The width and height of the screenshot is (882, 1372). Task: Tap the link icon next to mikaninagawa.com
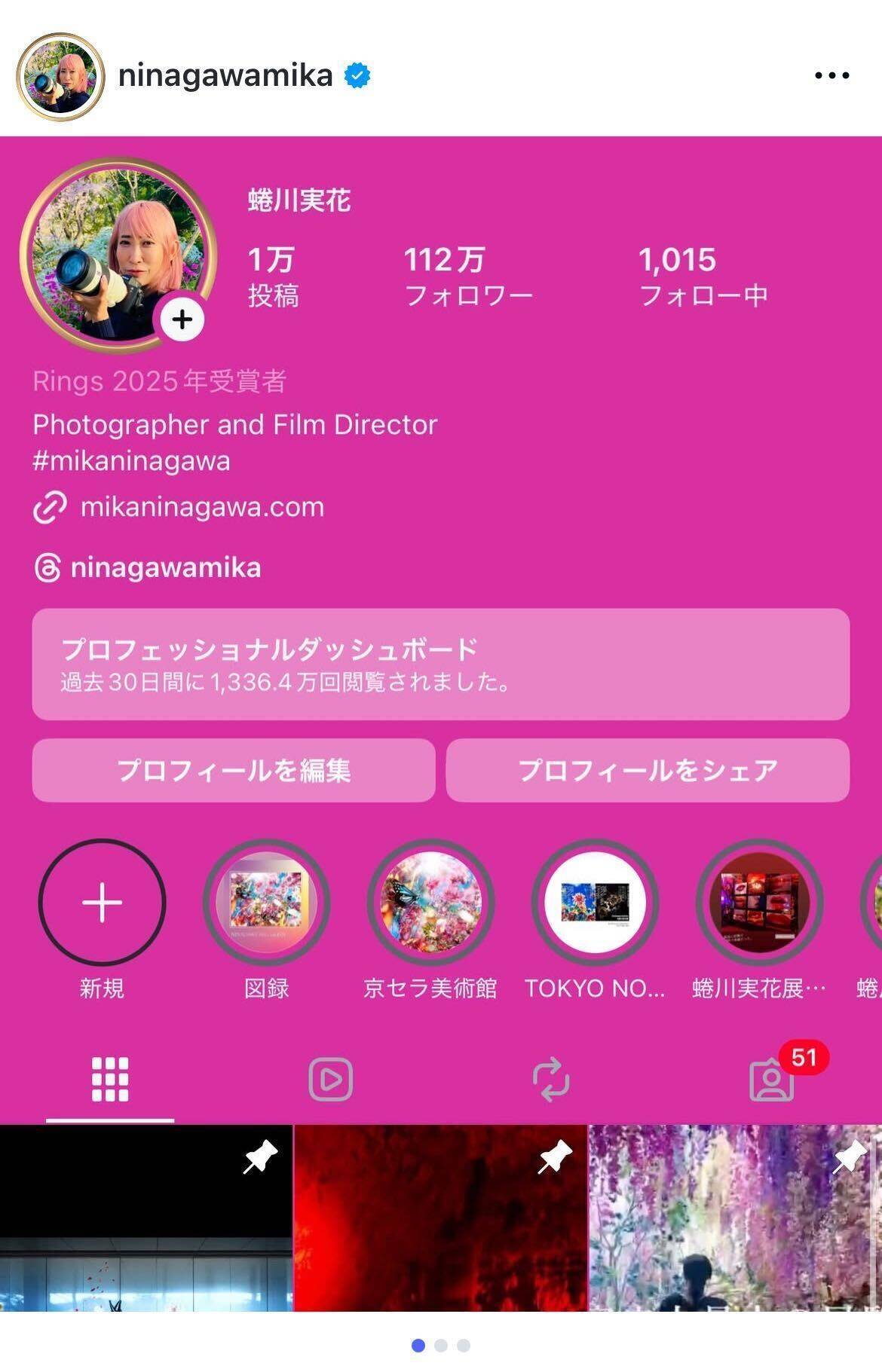48,507
